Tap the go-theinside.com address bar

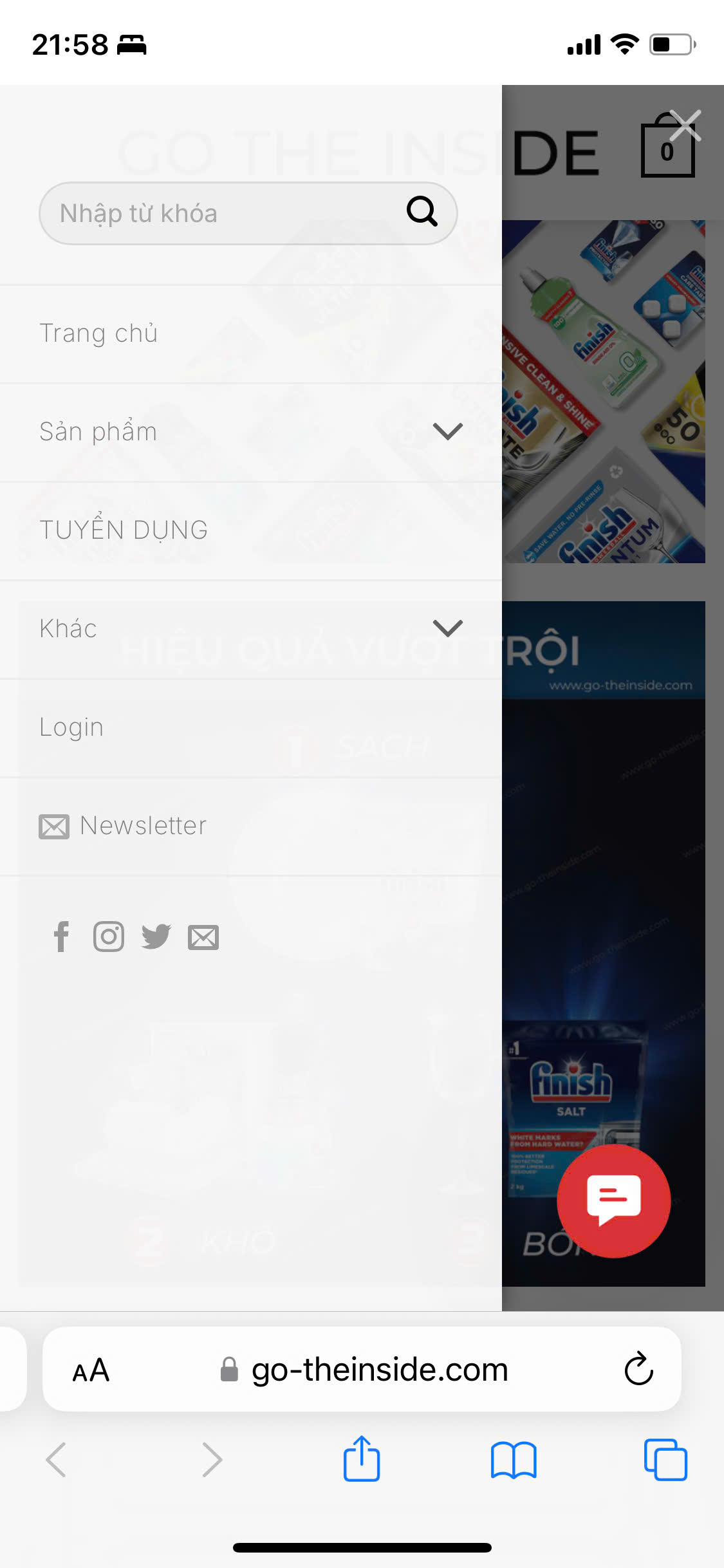point(378,1370)
